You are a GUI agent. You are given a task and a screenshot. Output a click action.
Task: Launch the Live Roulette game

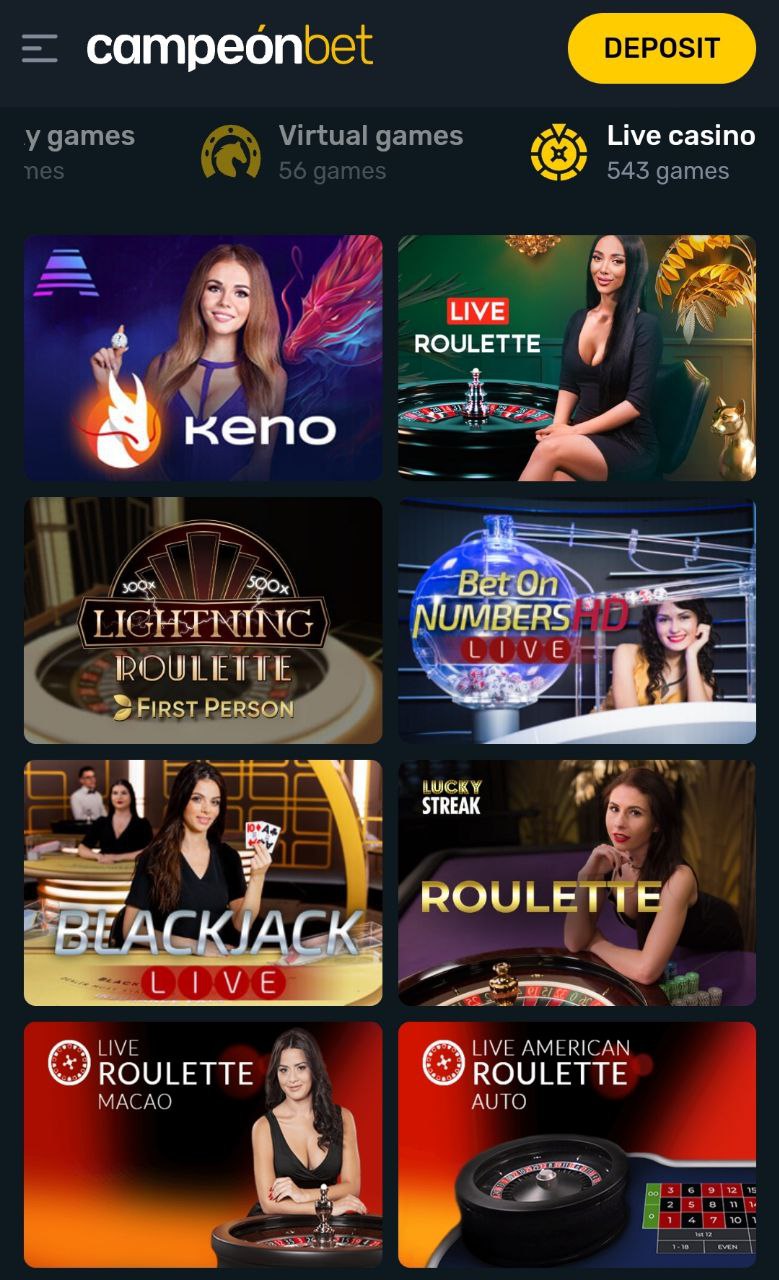577,357
